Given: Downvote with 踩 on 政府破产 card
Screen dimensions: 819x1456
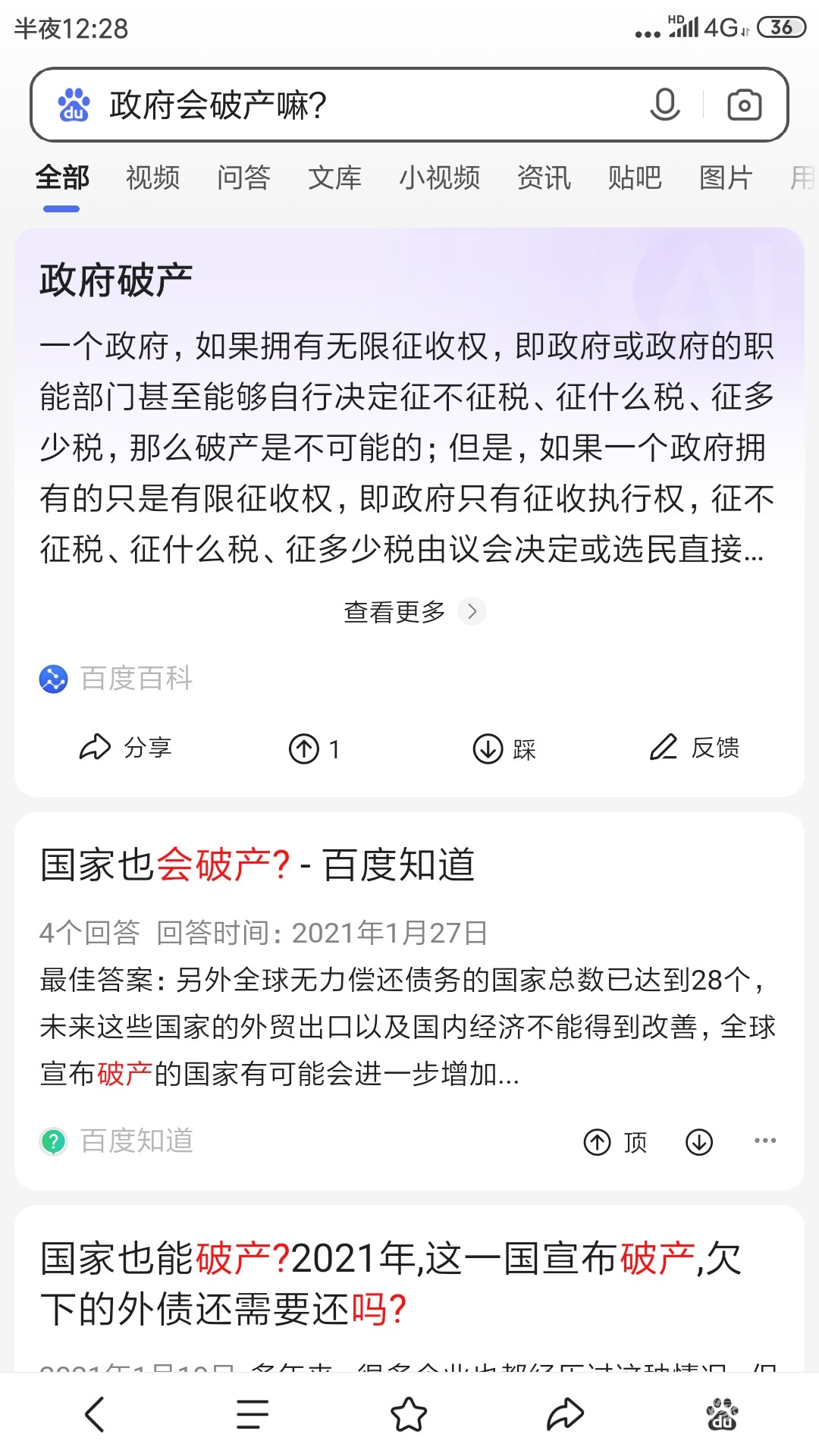Looking at the screenshot, I should click(504, 749).
